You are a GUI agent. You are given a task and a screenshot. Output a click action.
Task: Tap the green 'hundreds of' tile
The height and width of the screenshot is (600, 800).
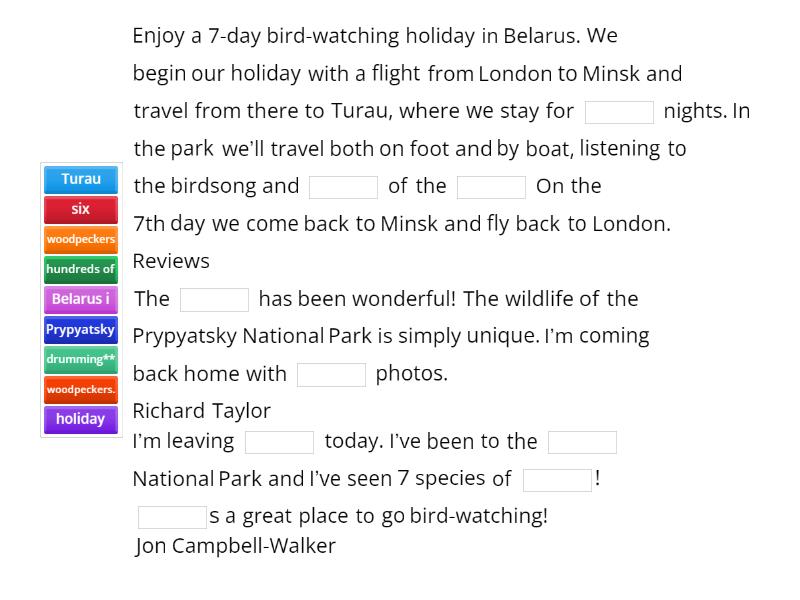click(x=81, y=270)
